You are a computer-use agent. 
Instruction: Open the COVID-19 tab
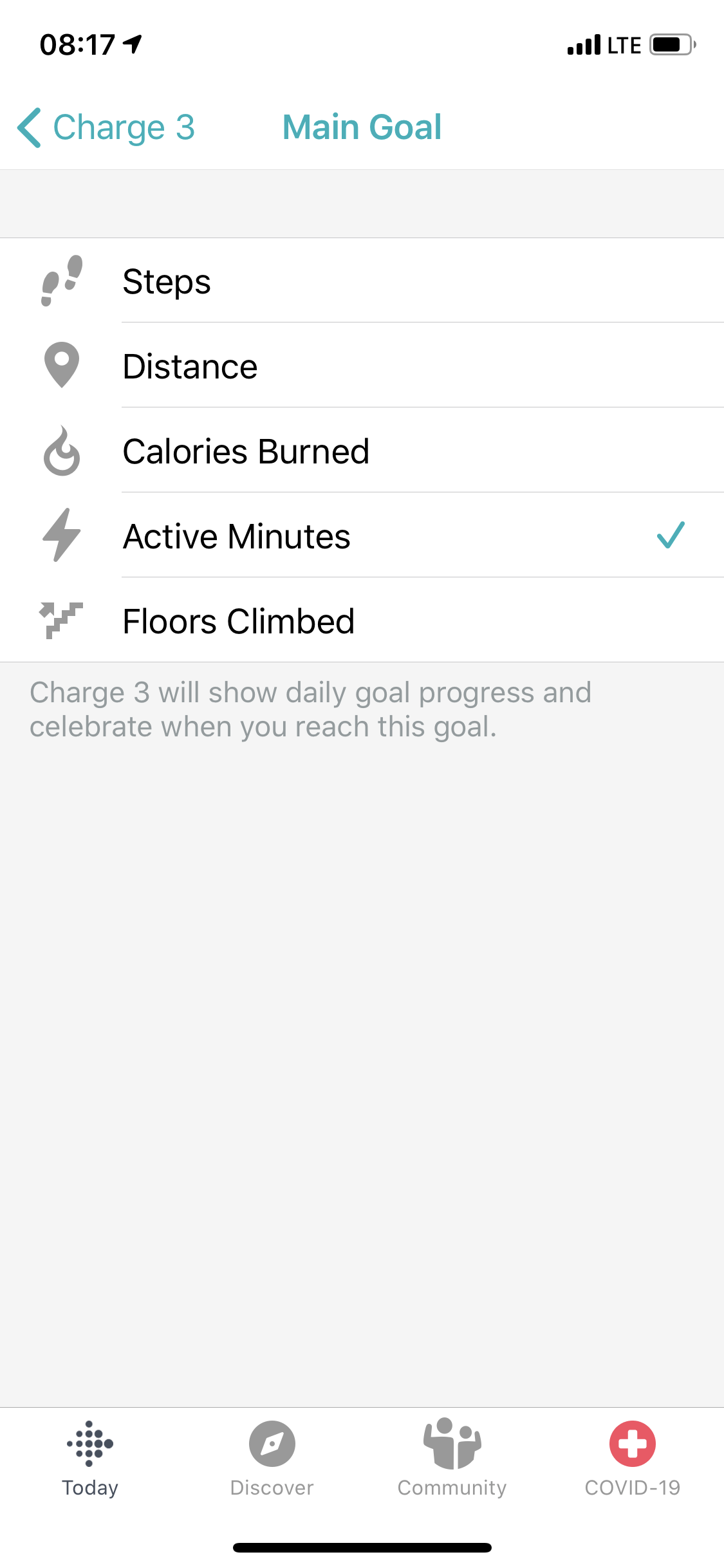(x=632, y=1459)
